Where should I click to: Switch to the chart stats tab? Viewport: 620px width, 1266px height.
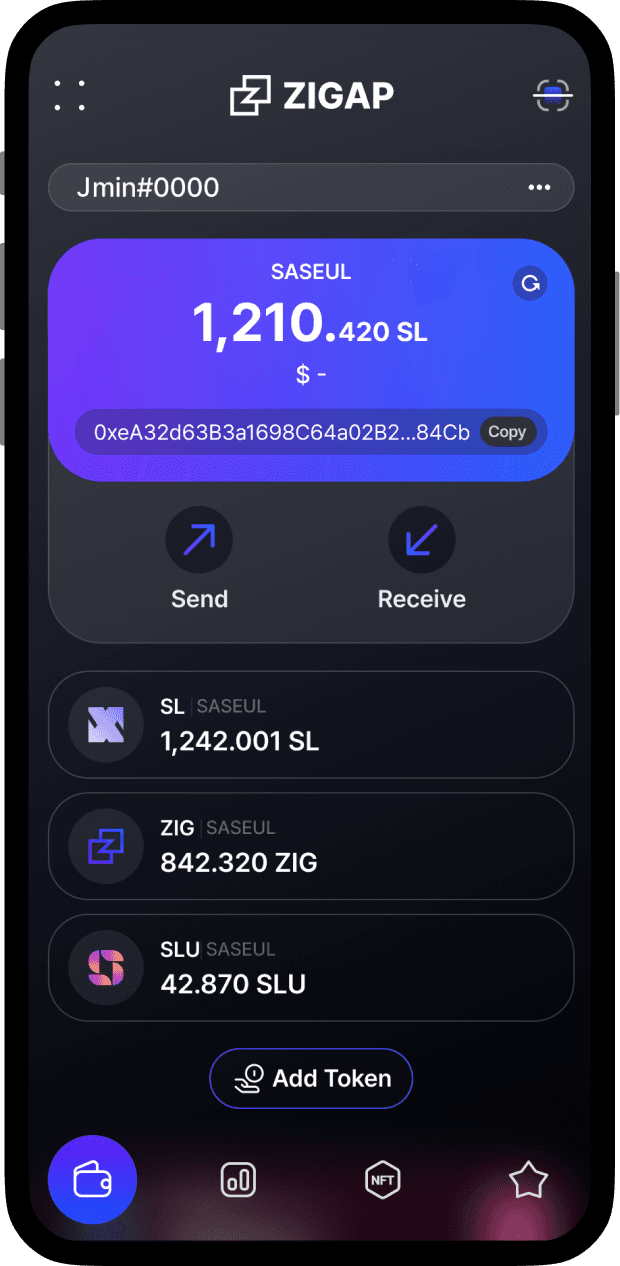[x=238, y=1180]
